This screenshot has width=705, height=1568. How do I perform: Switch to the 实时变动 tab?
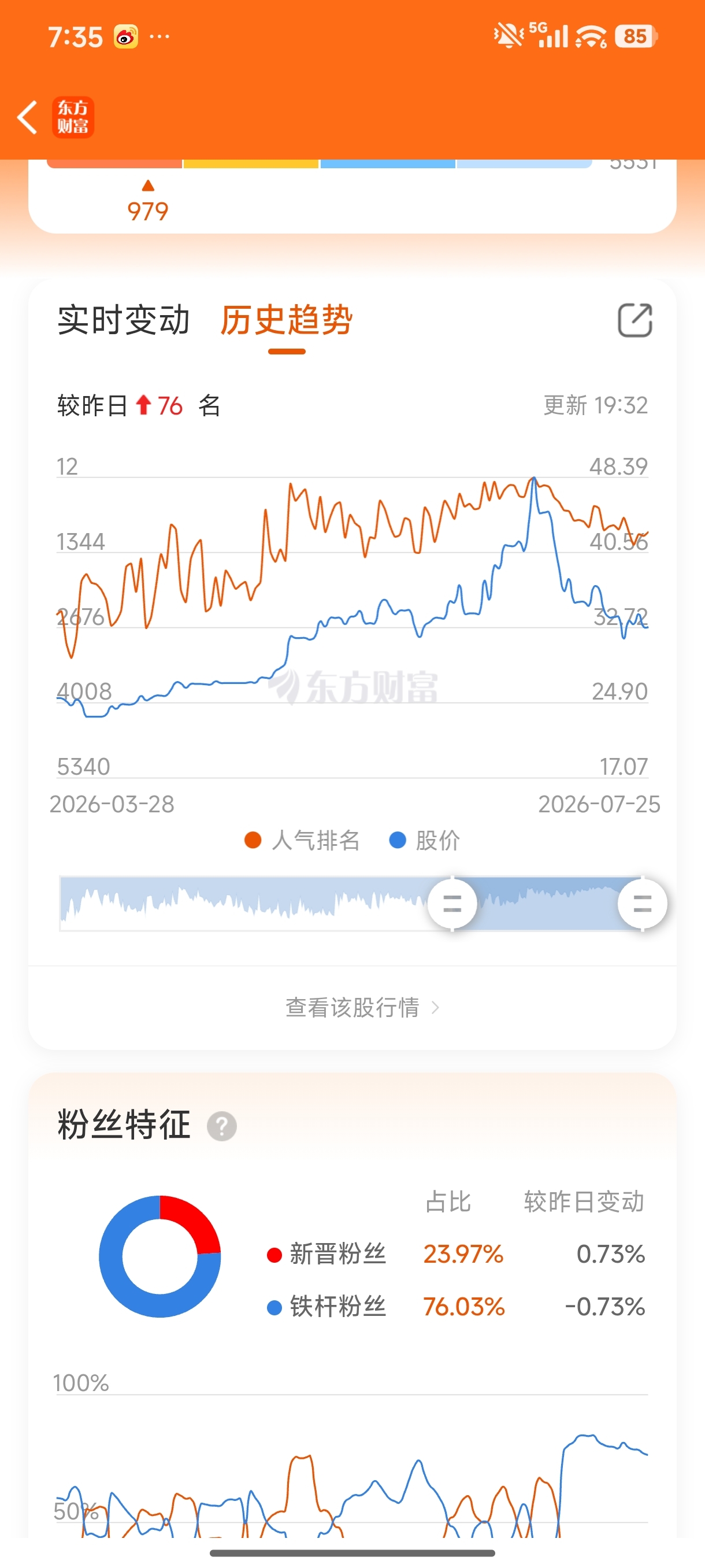(x=124, y=320)
